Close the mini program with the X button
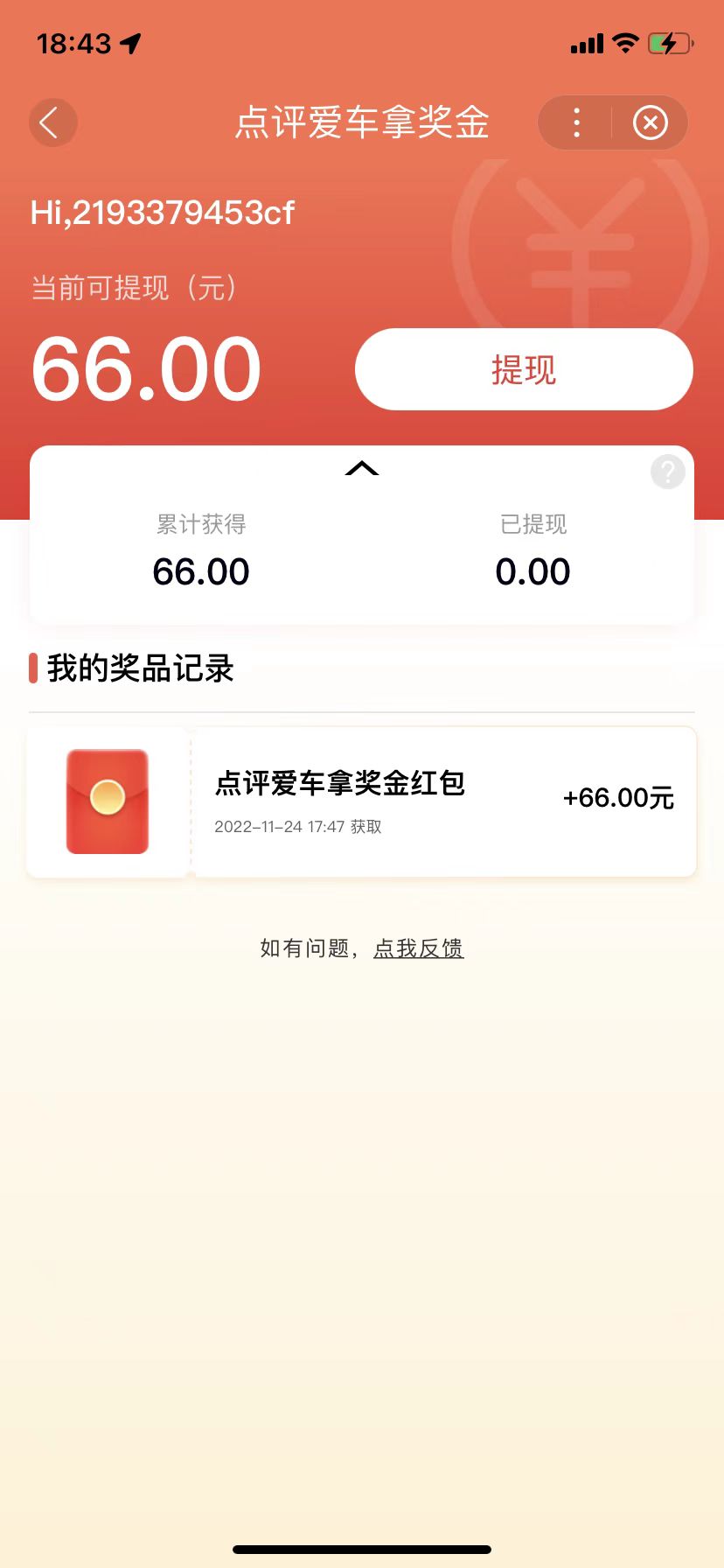 pos(650,122)
